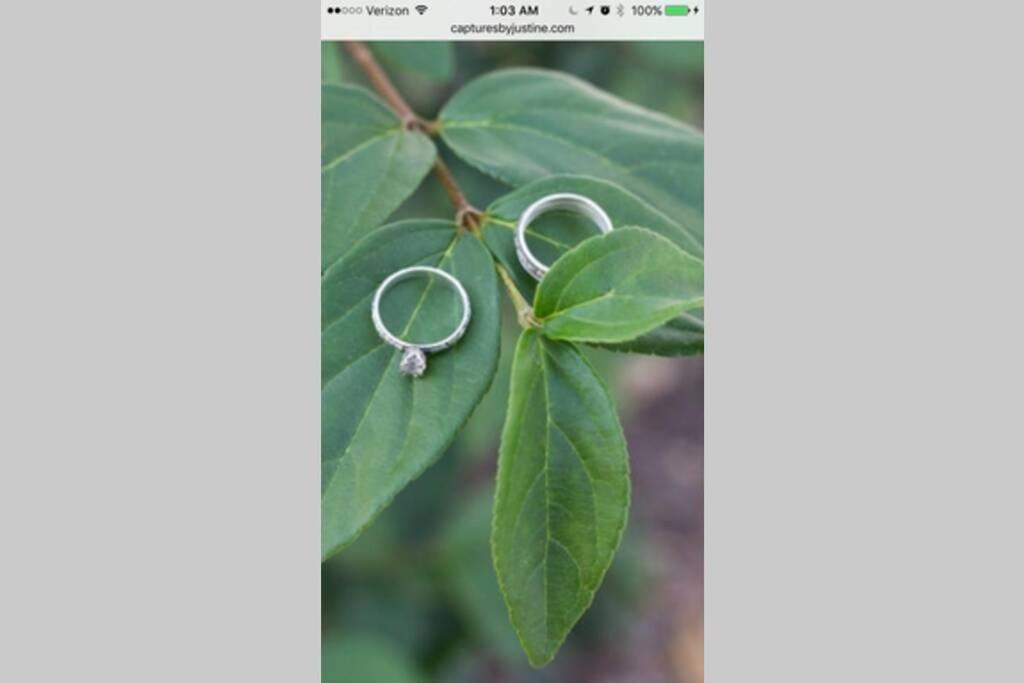Tap the capturesbyjustine.com address bar
Screen dimensions: 1024x683
(x=512, y=28)
